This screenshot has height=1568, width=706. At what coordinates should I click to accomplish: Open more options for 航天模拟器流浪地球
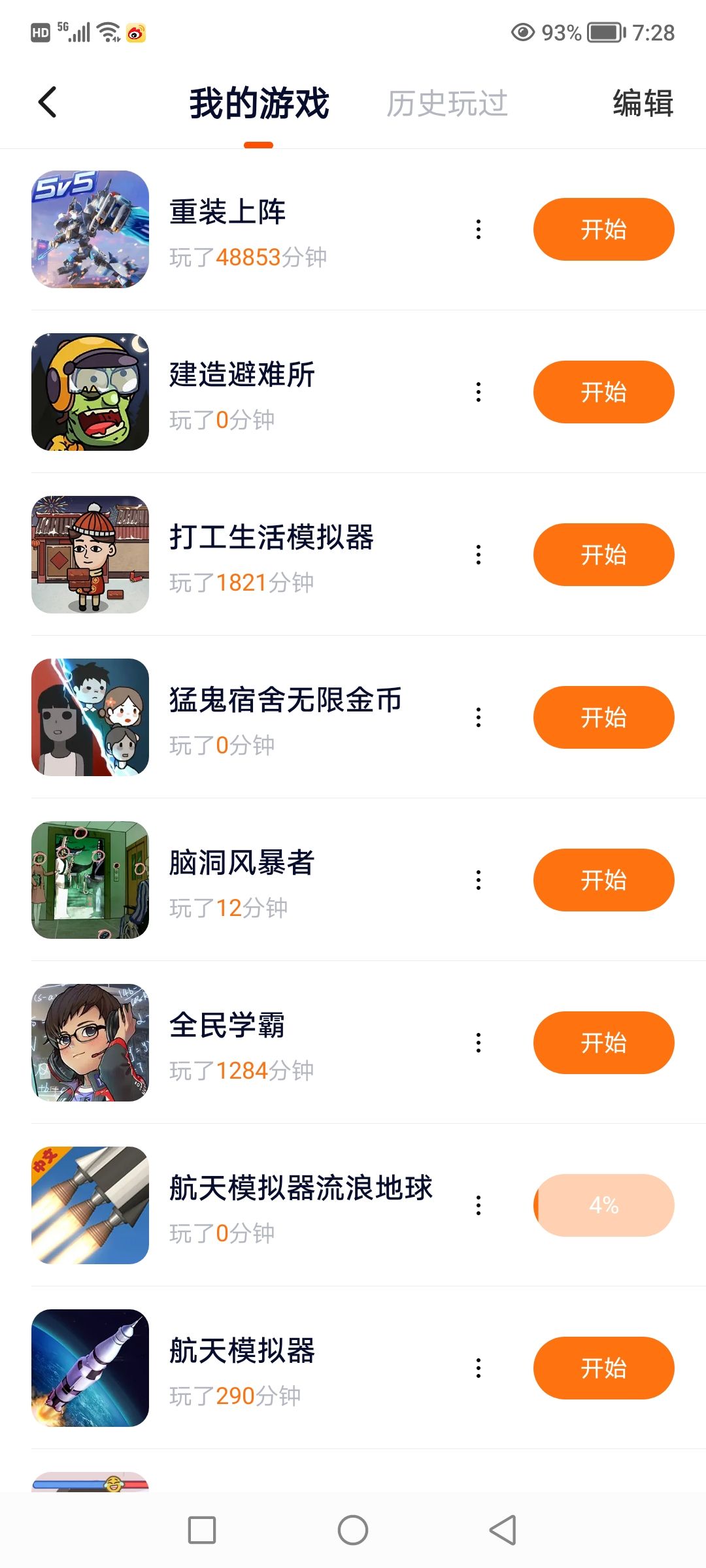click(479, 1205)
